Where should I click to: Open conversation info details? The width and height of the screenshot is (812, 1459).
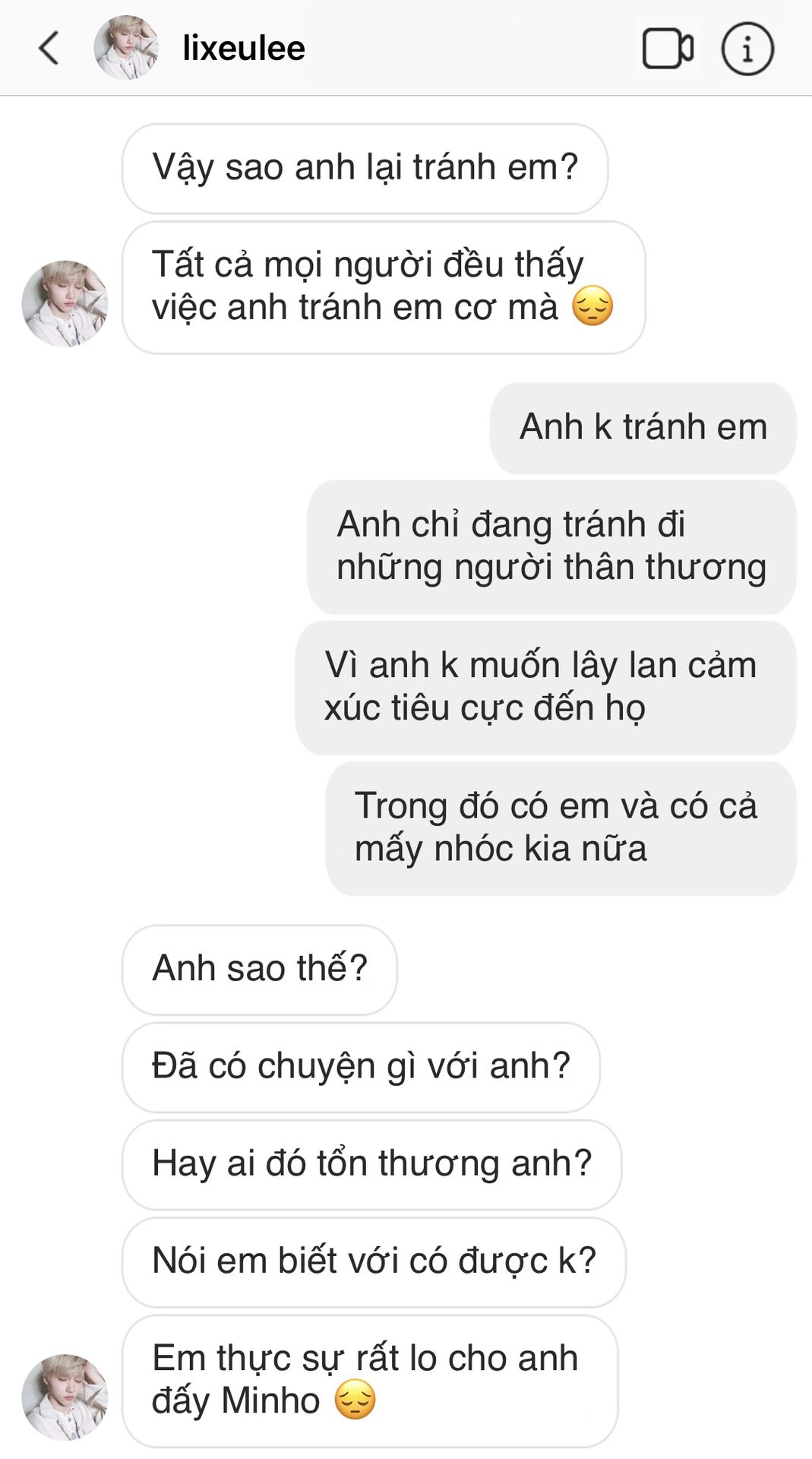(x=747, y=49)
